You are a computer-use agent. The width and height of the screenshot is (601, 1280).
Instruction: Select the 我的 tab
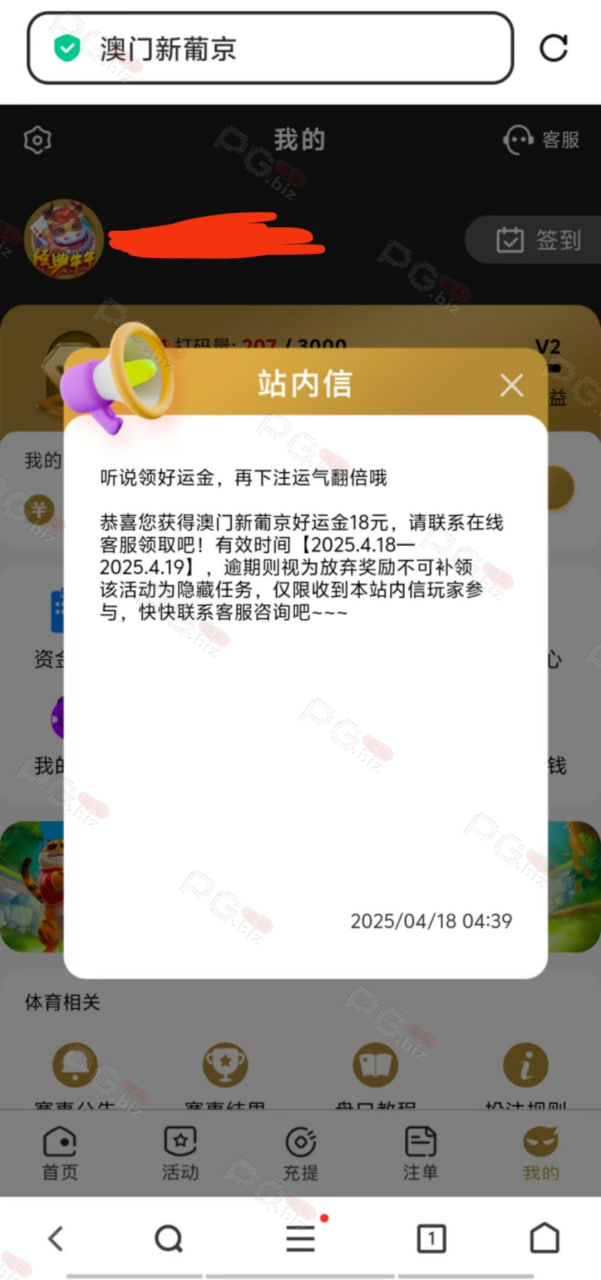(541, 1154)
